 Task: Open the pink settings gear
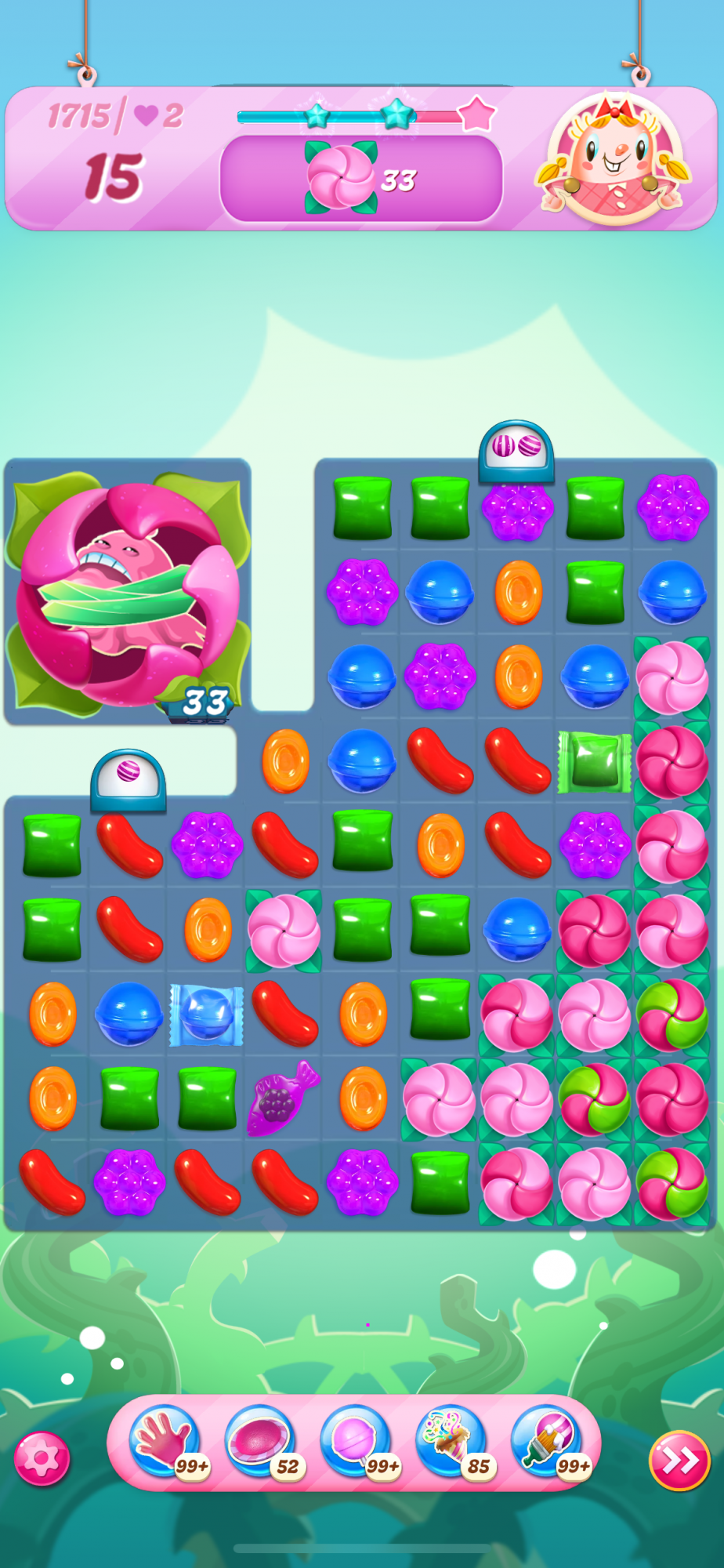42,1458
